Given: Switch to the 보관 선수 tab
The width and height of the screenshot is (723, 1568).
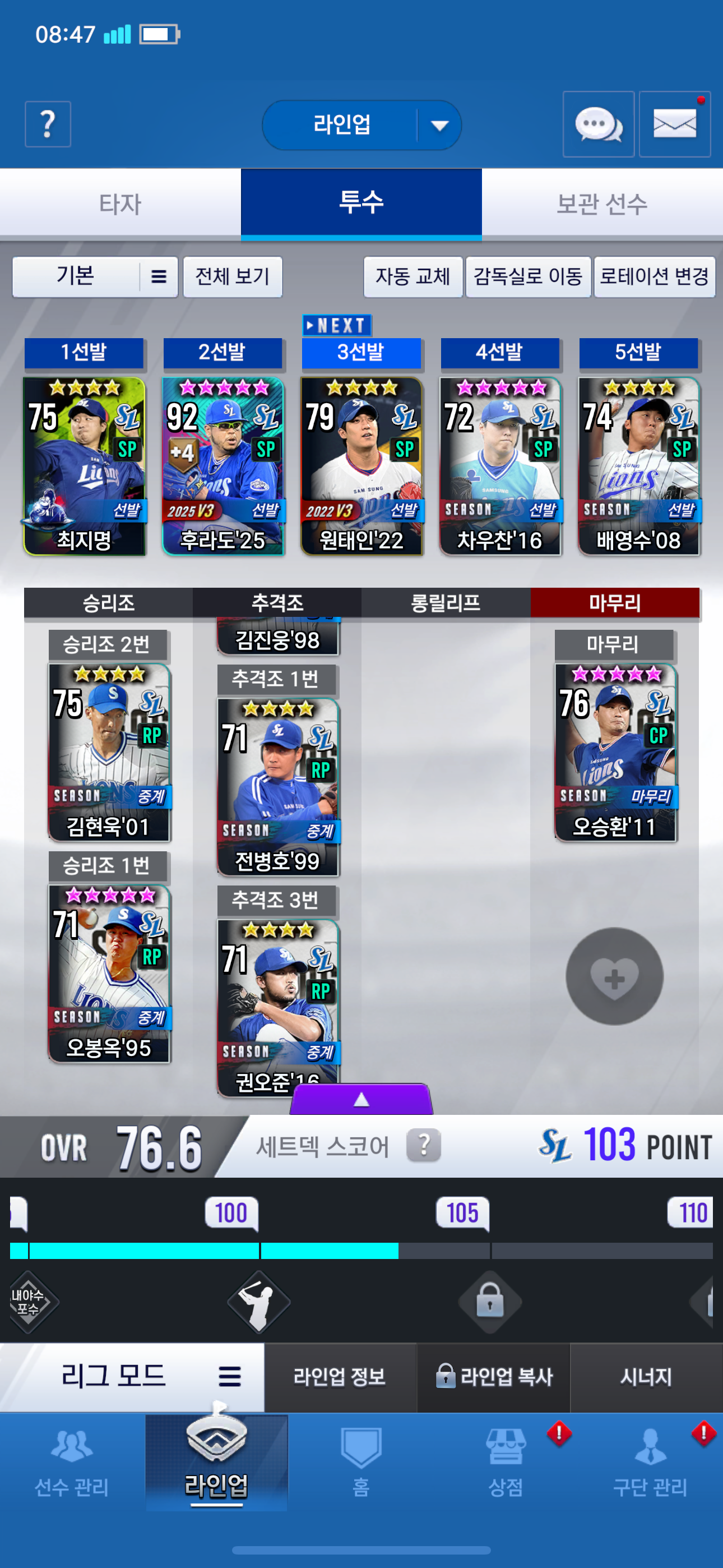Looking at the screenshot, I should click(x=602, y=204).
